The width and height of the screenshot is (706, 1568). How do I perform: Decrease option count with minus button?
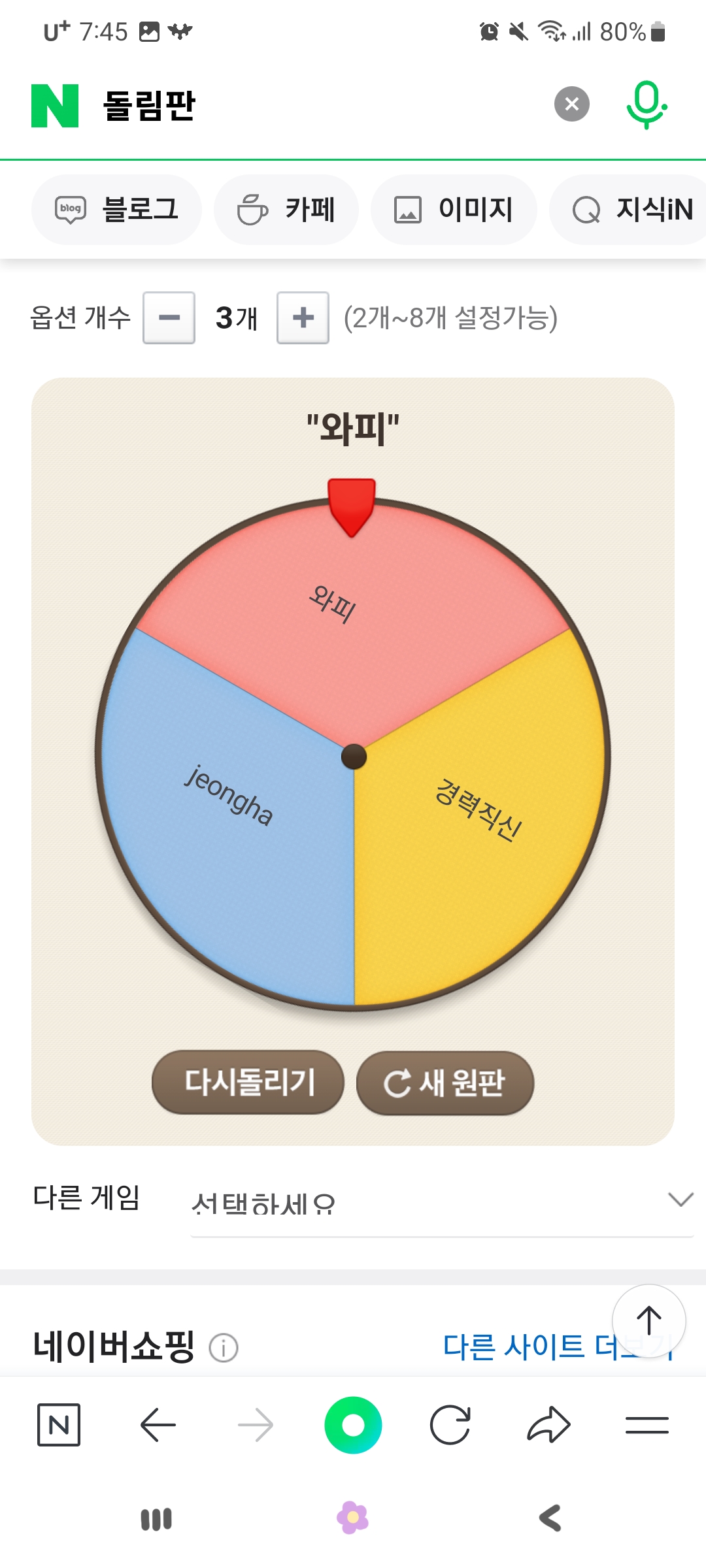point(169,318)
